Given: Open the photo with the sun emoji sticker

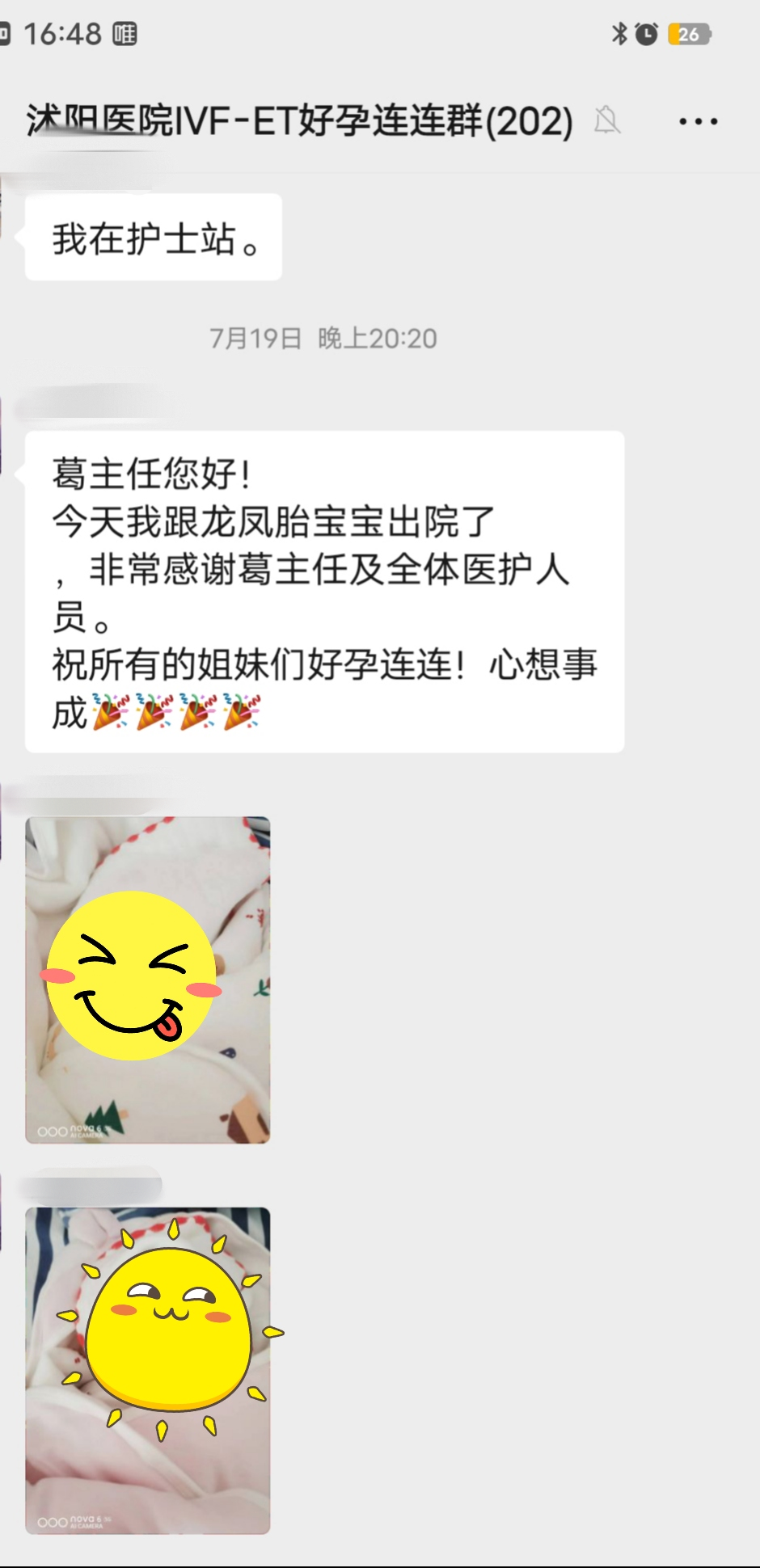Looking at the screenshot, I should click(148, 1370).
